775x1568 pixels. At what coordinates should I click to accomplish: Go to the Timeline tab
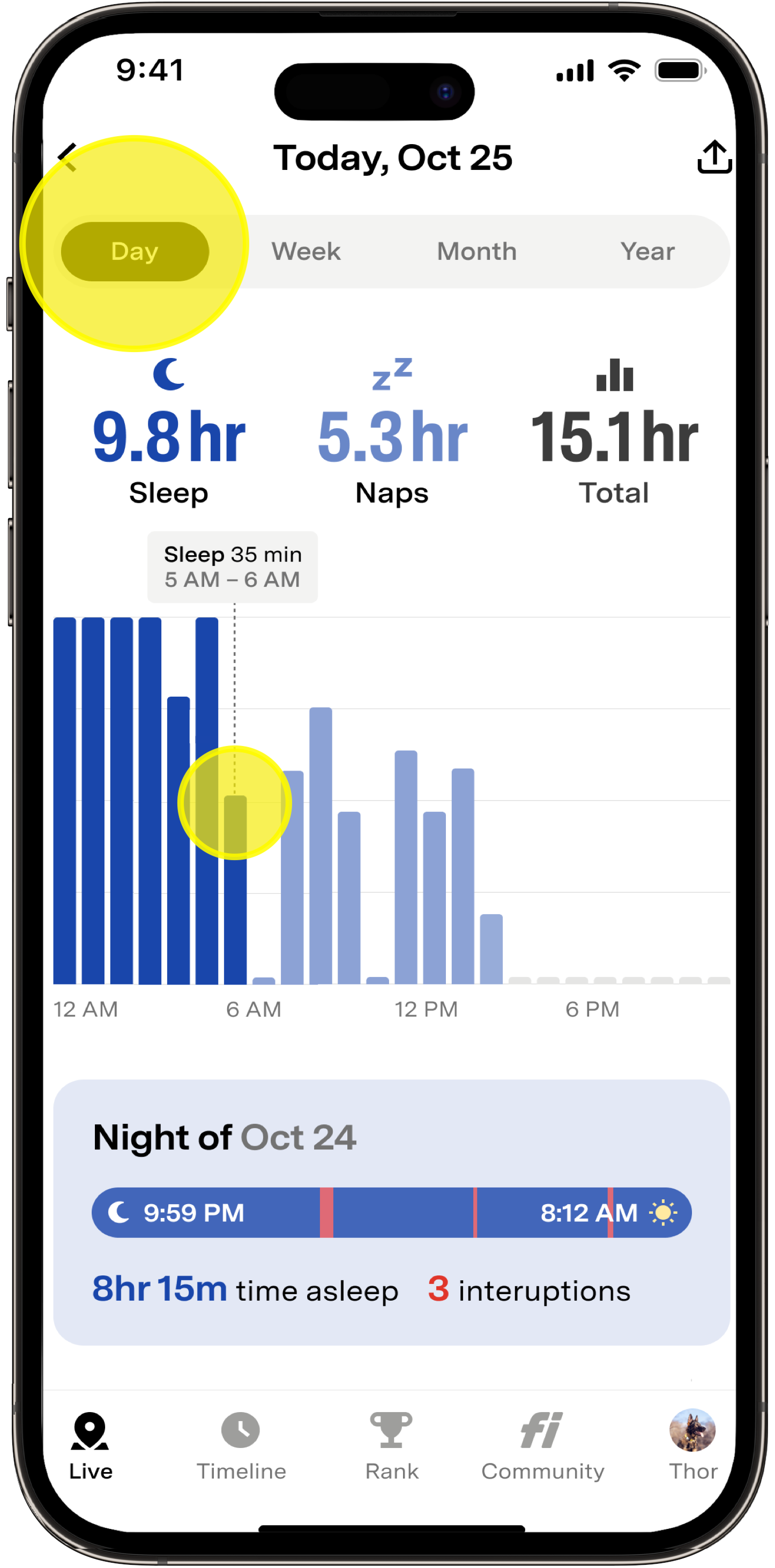[x=241, y=1445]
